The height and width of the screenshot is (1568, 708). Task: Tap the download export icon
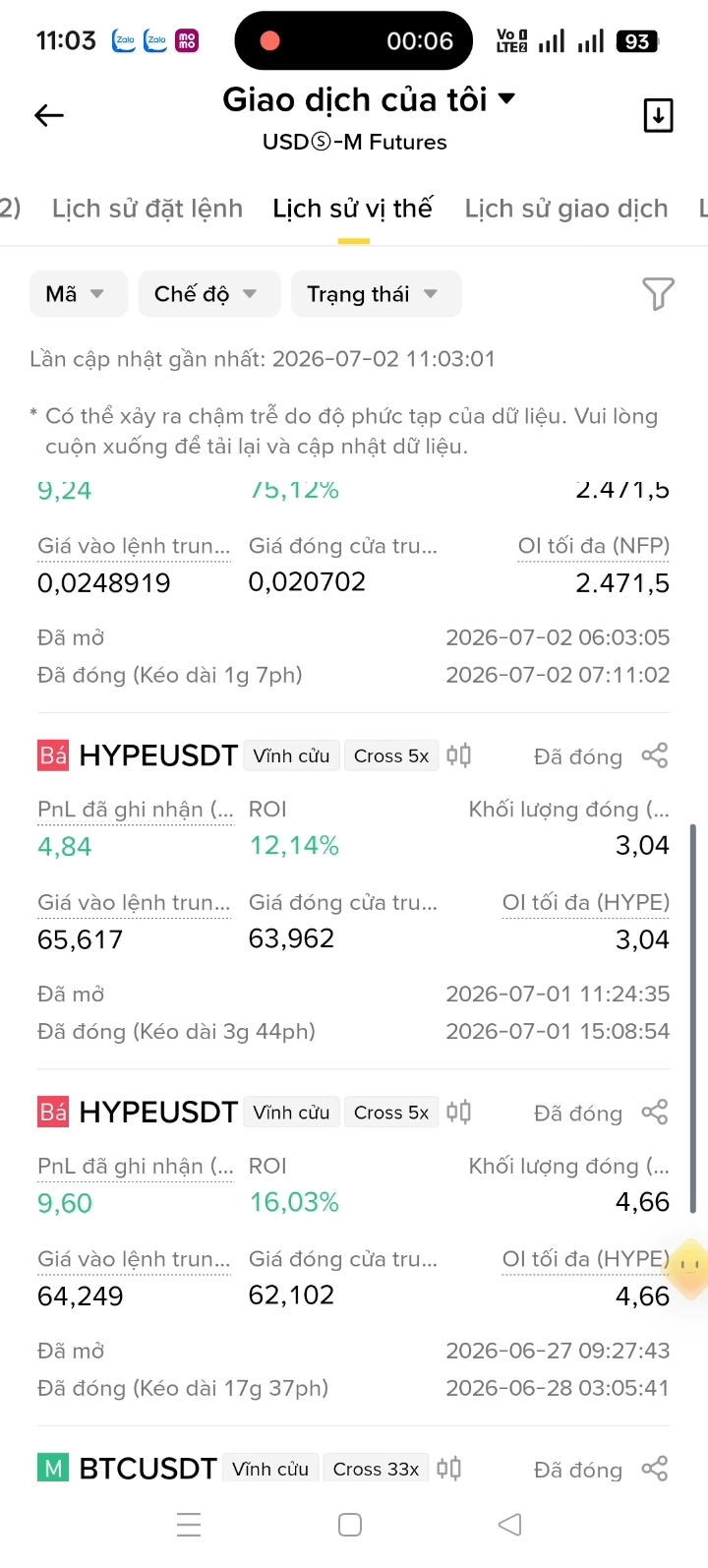click(x=658, y=116)
